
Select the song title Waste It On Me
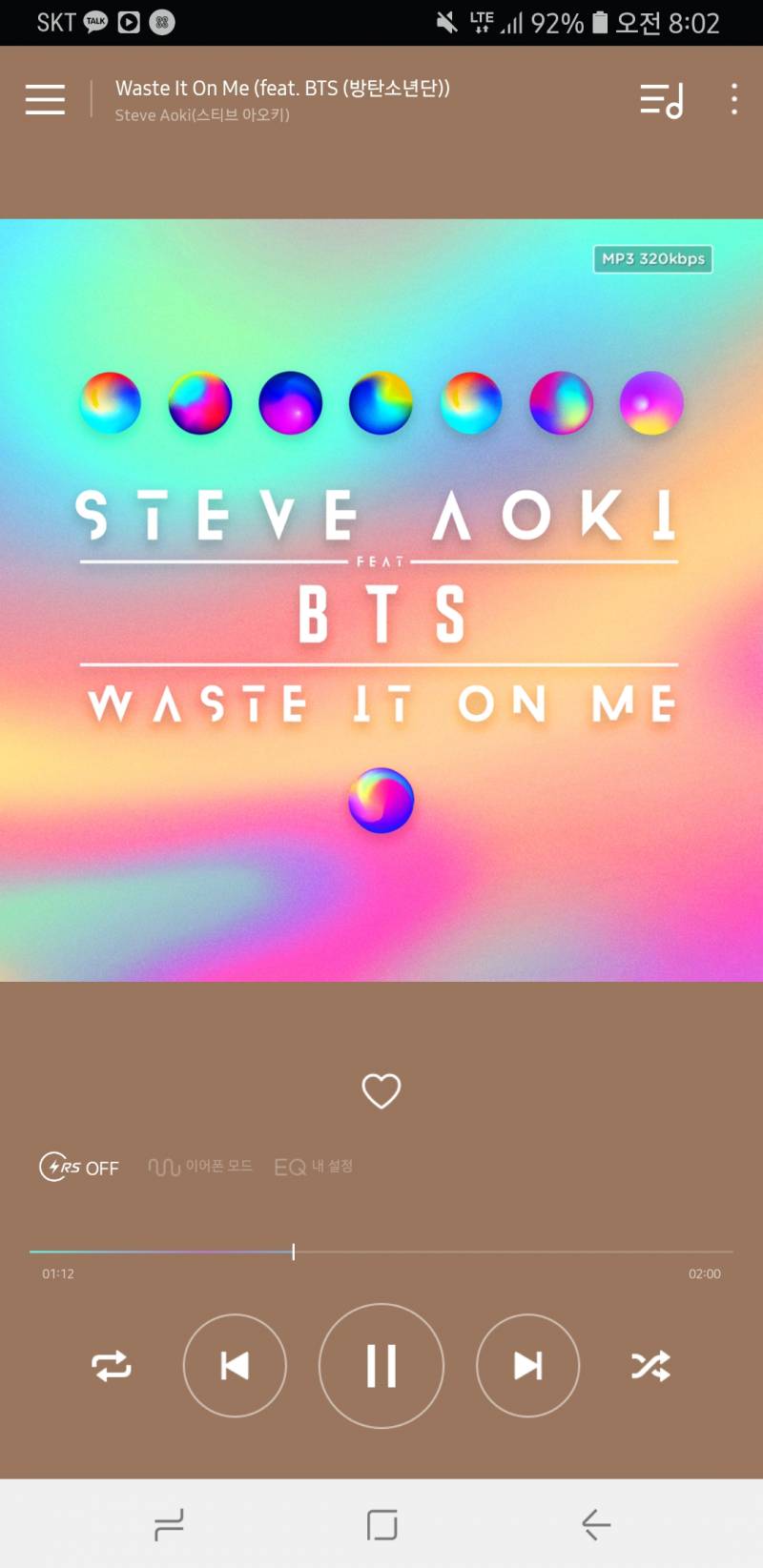[281, 87]
